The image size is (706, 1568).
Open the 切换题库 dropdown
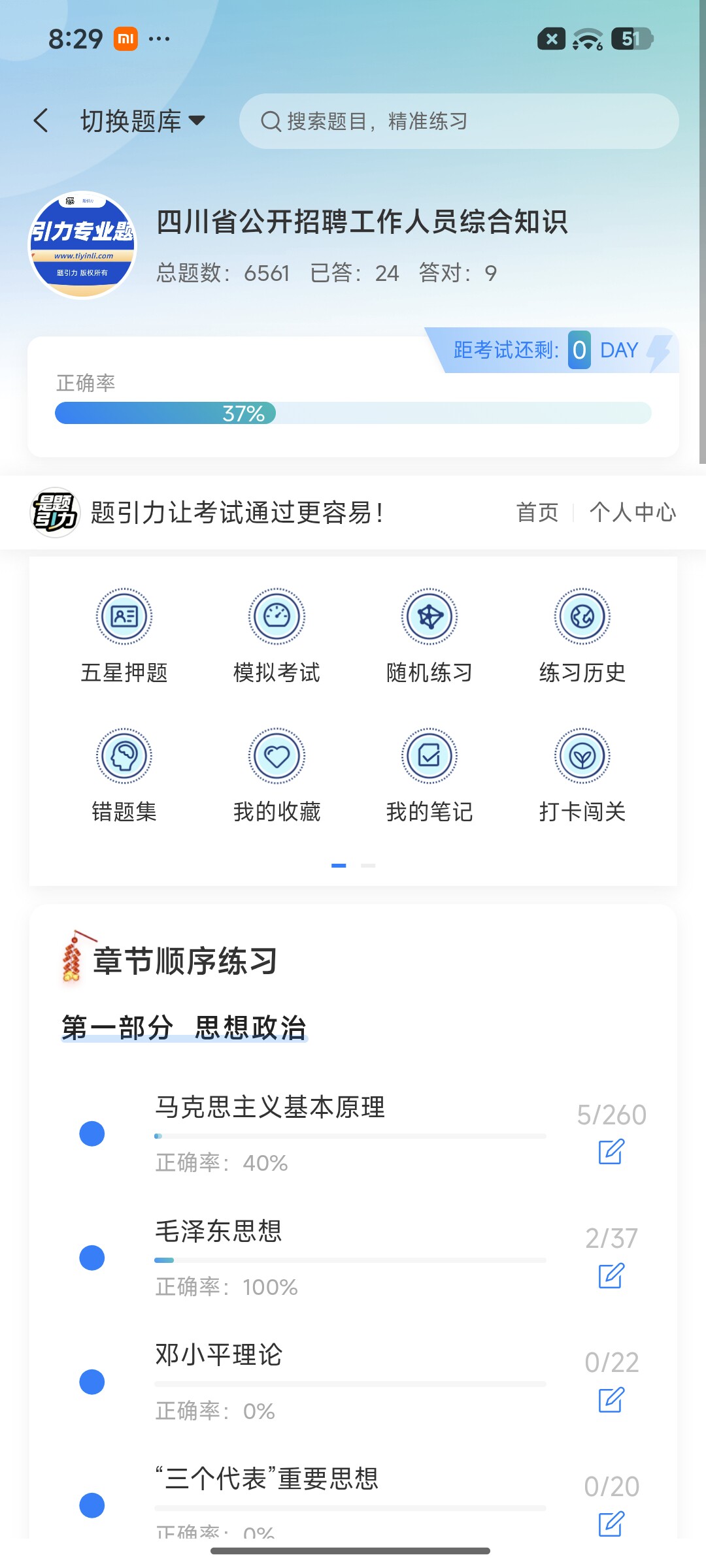pos(143,121)
